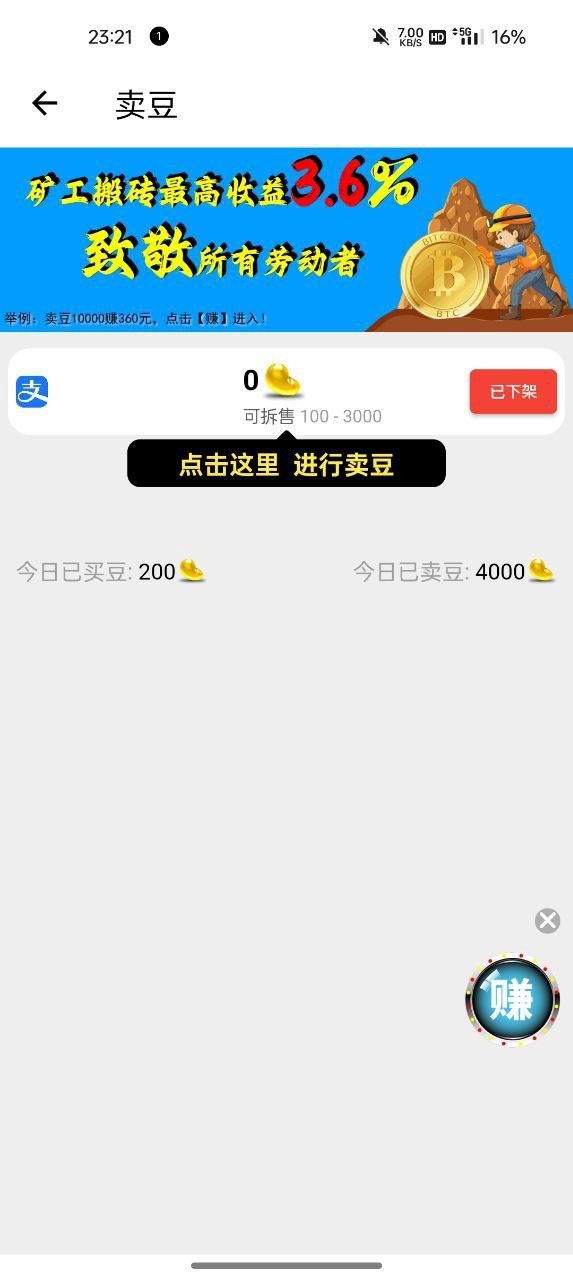Dismiss the floating 赚 button

point(547,921)
